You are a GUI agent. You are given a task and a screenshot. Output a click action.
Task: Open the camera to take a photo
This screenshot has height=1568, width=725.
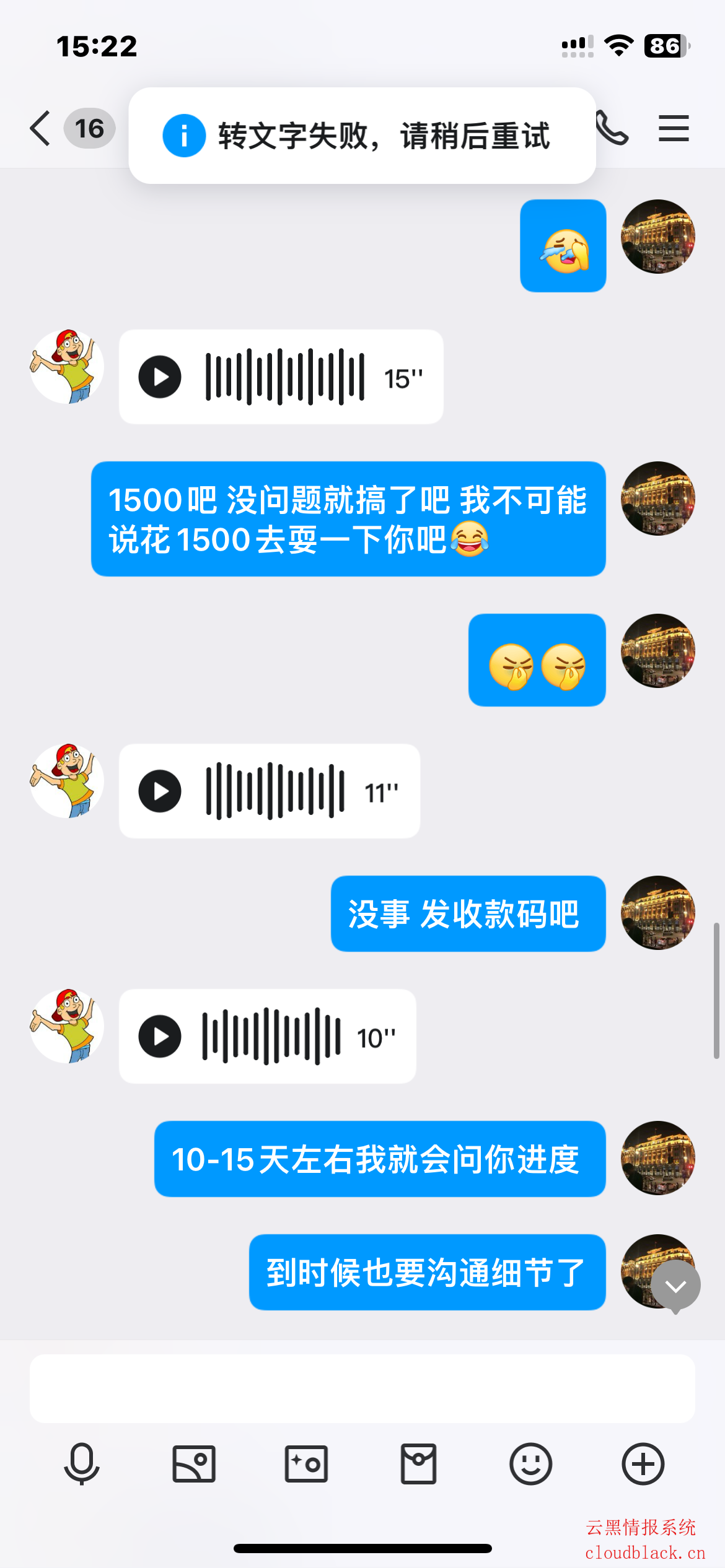306,1464
